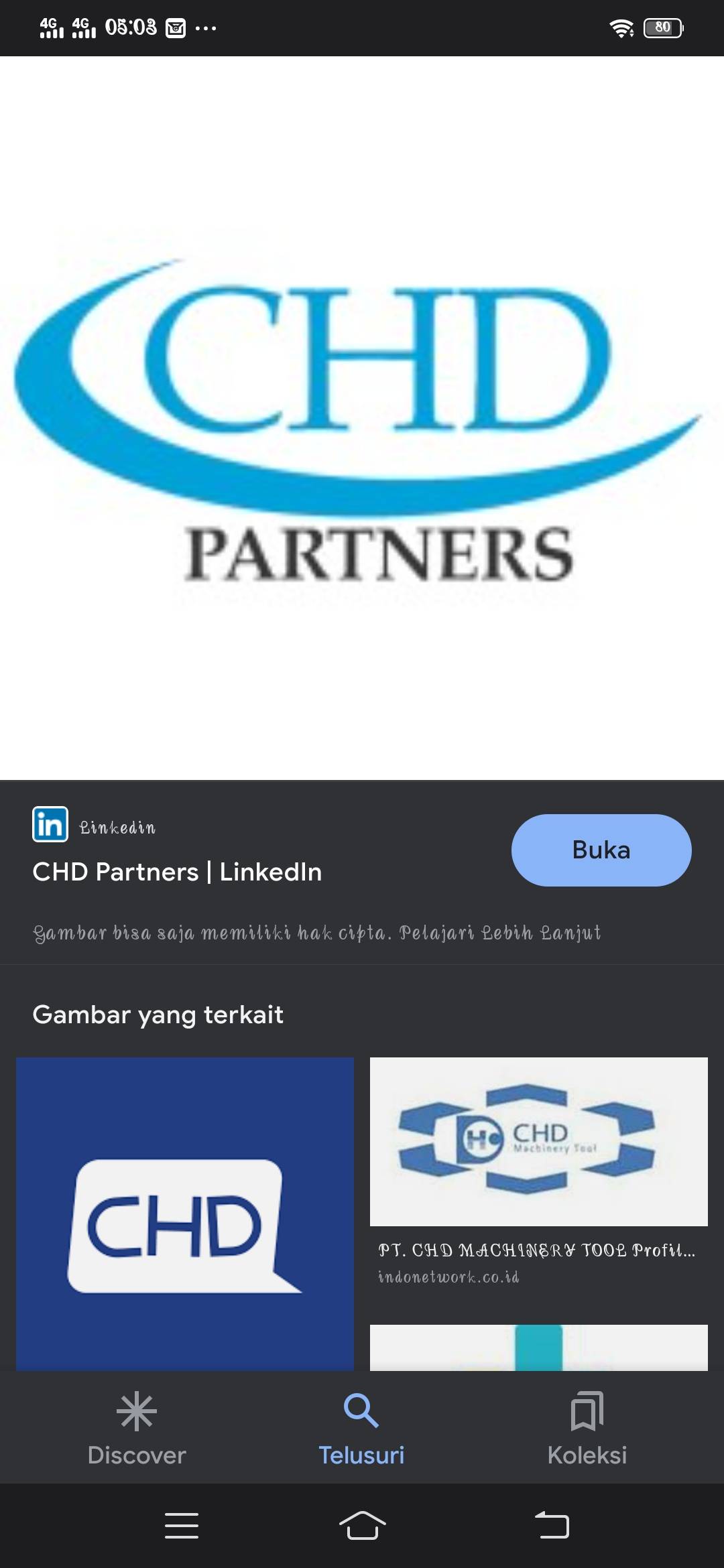View the full CHD Partners logo image
Screen dimensions: 724x1568
[362, 418]
